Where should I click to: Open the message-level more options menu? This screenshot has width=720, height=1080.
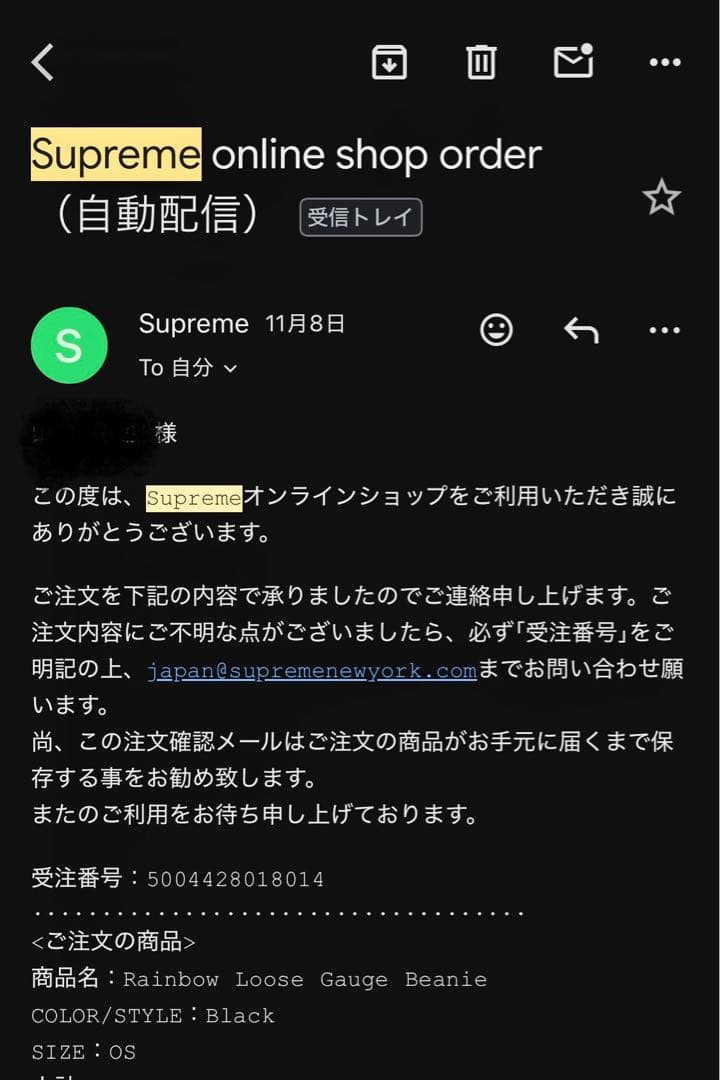[665, 330]
